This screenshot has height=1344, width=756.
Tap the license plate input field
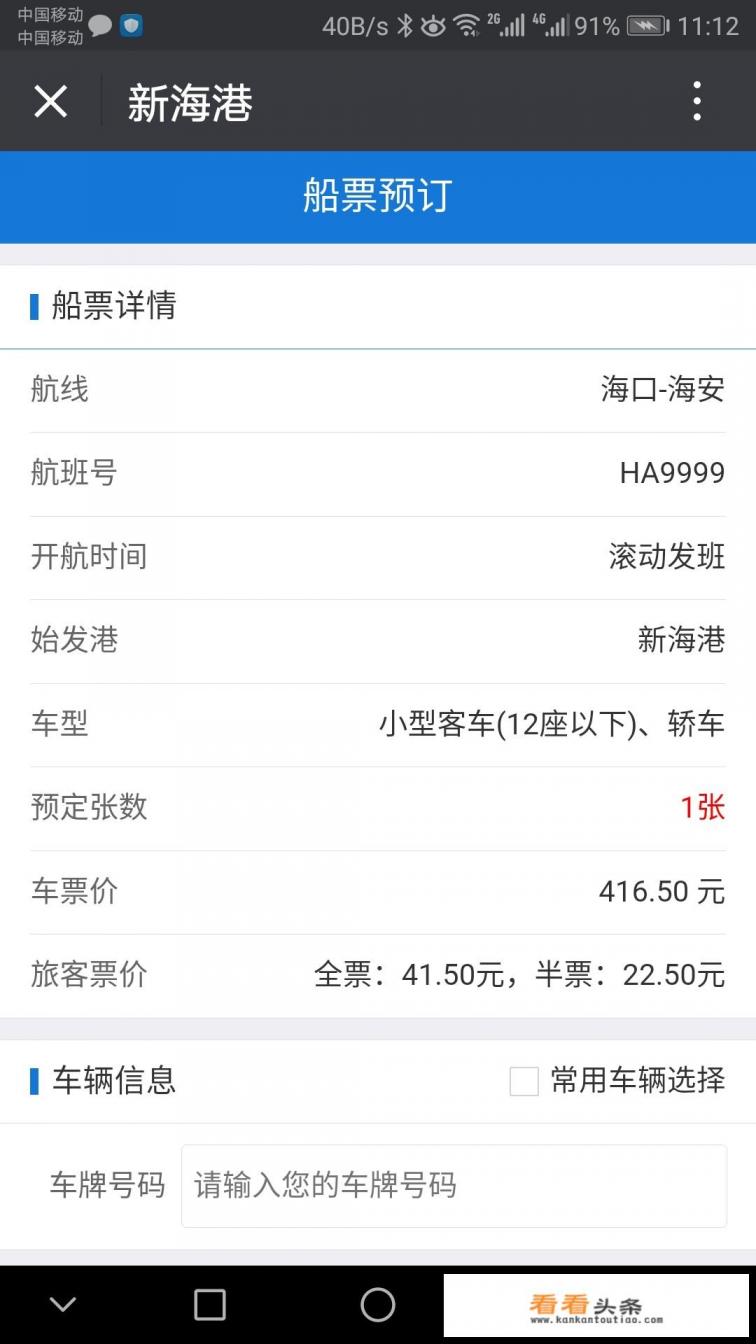tap(453, 1186)
